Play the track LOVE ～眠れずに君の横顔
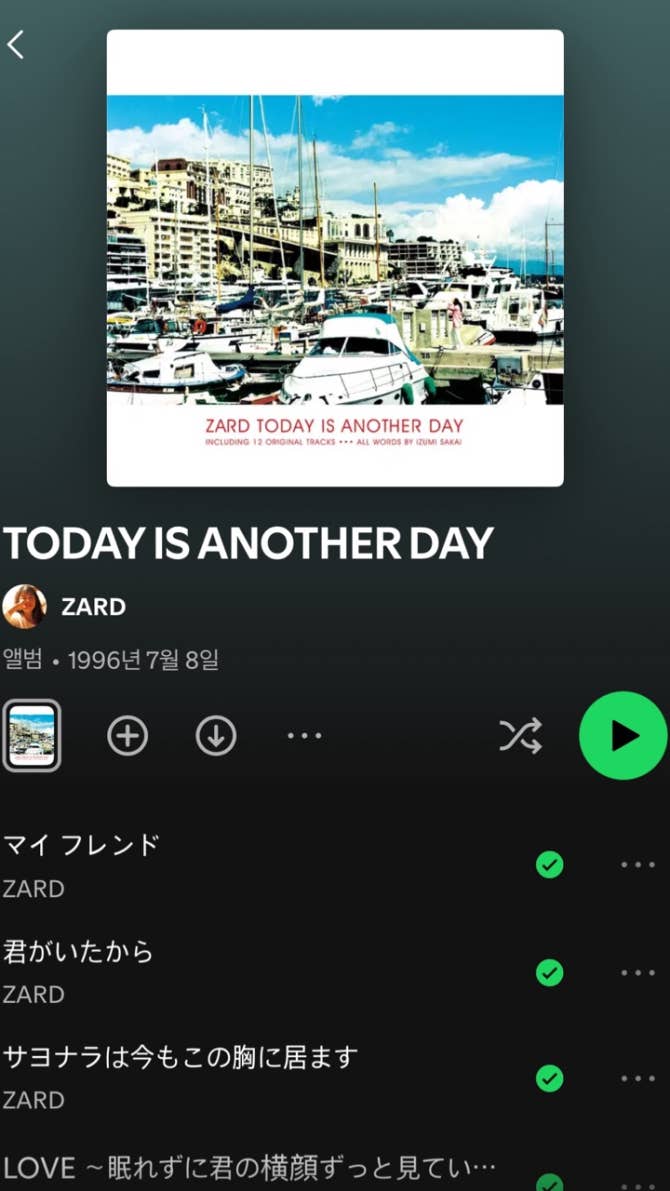Viewport: 670px width, 1191px height. point(250,1167)
